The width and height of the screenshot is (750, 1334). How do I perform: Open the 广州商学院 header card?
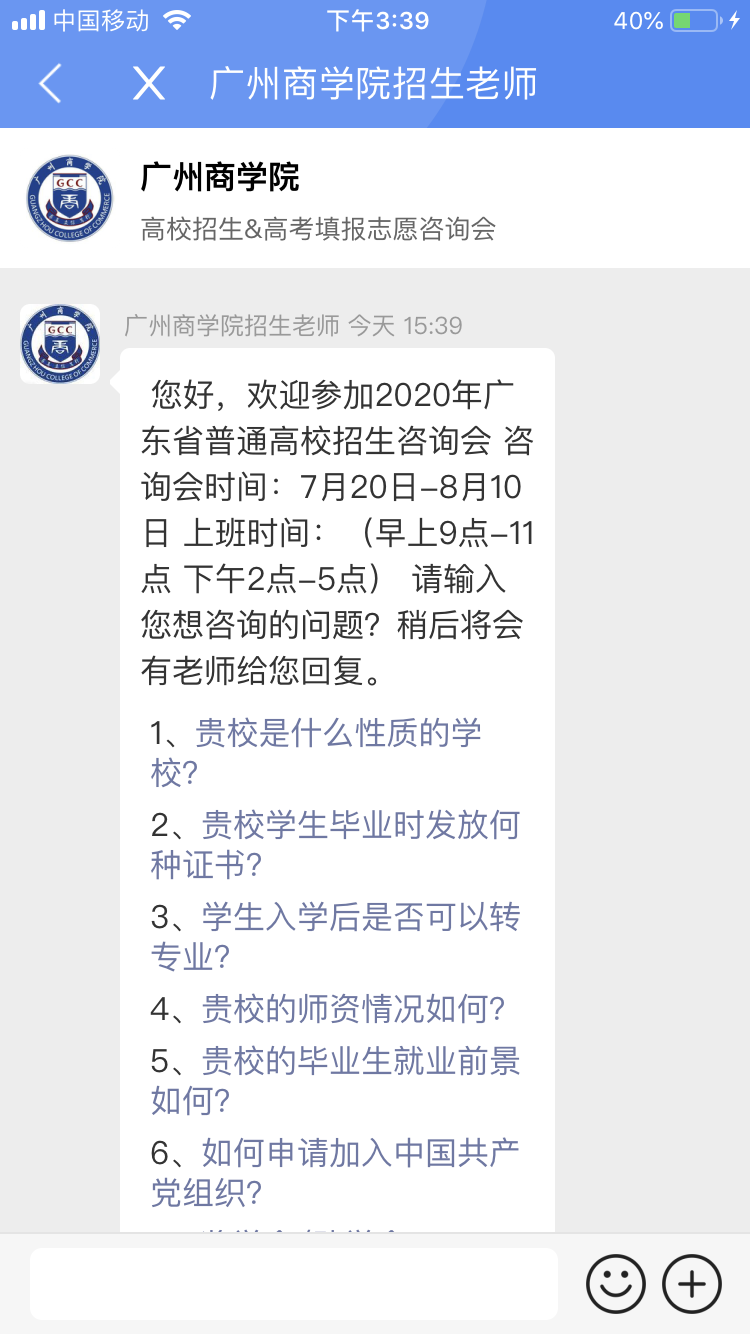[x=374, y=198]
